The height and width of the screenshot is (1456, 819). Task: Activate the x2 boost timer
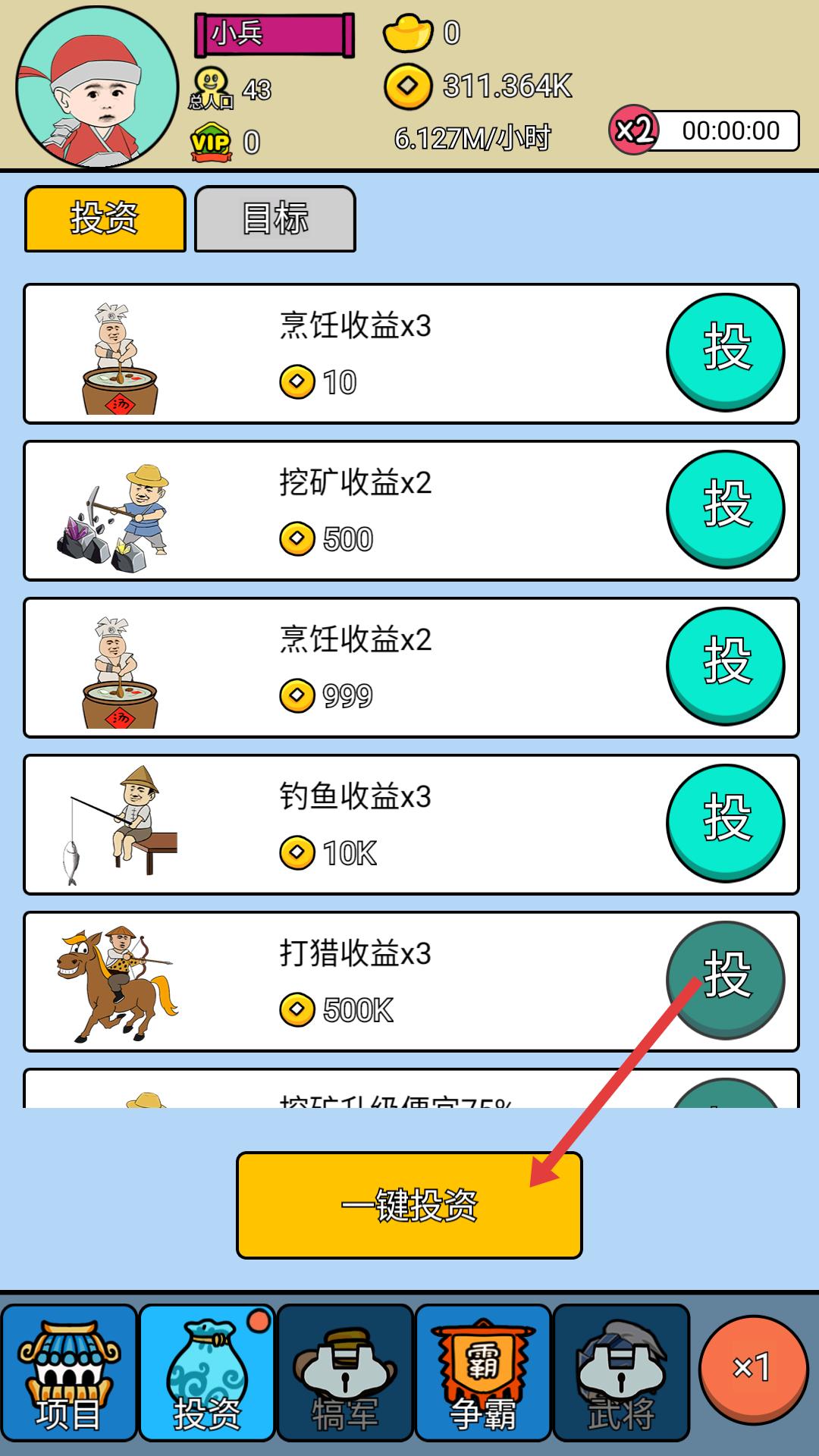(704, 131)
